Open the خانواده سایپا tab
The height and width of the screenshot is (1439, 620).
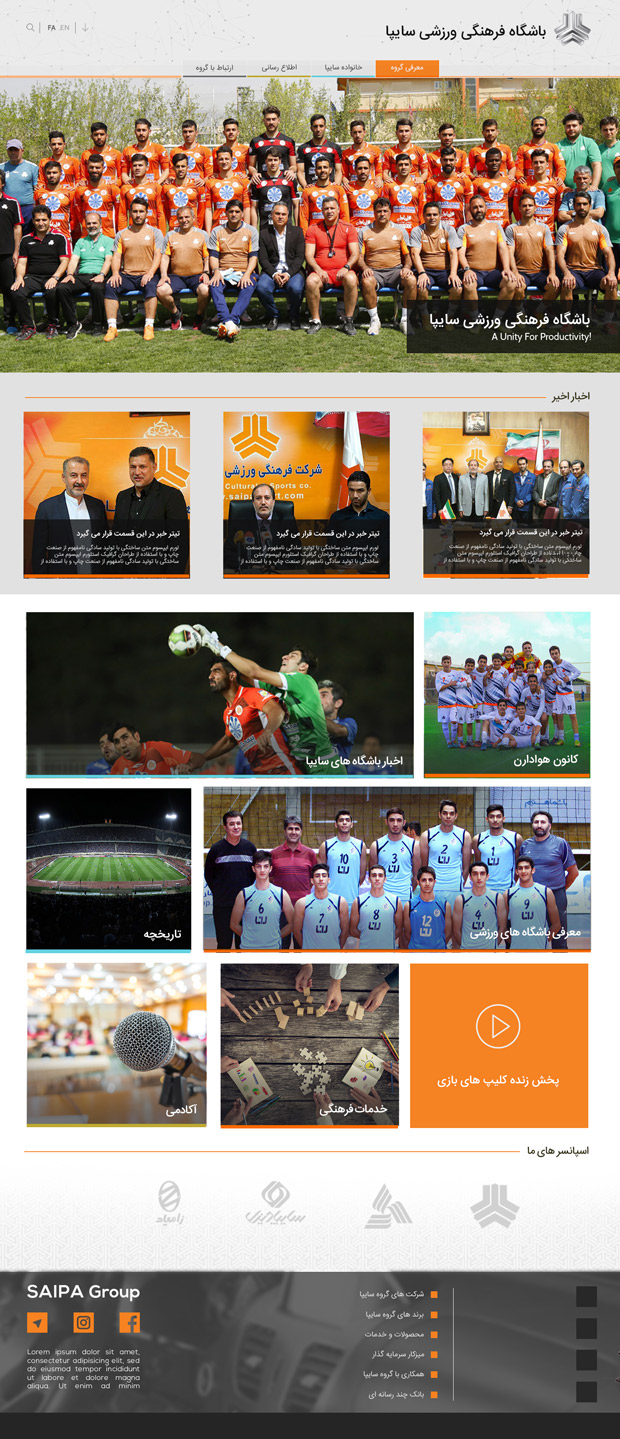343,68
